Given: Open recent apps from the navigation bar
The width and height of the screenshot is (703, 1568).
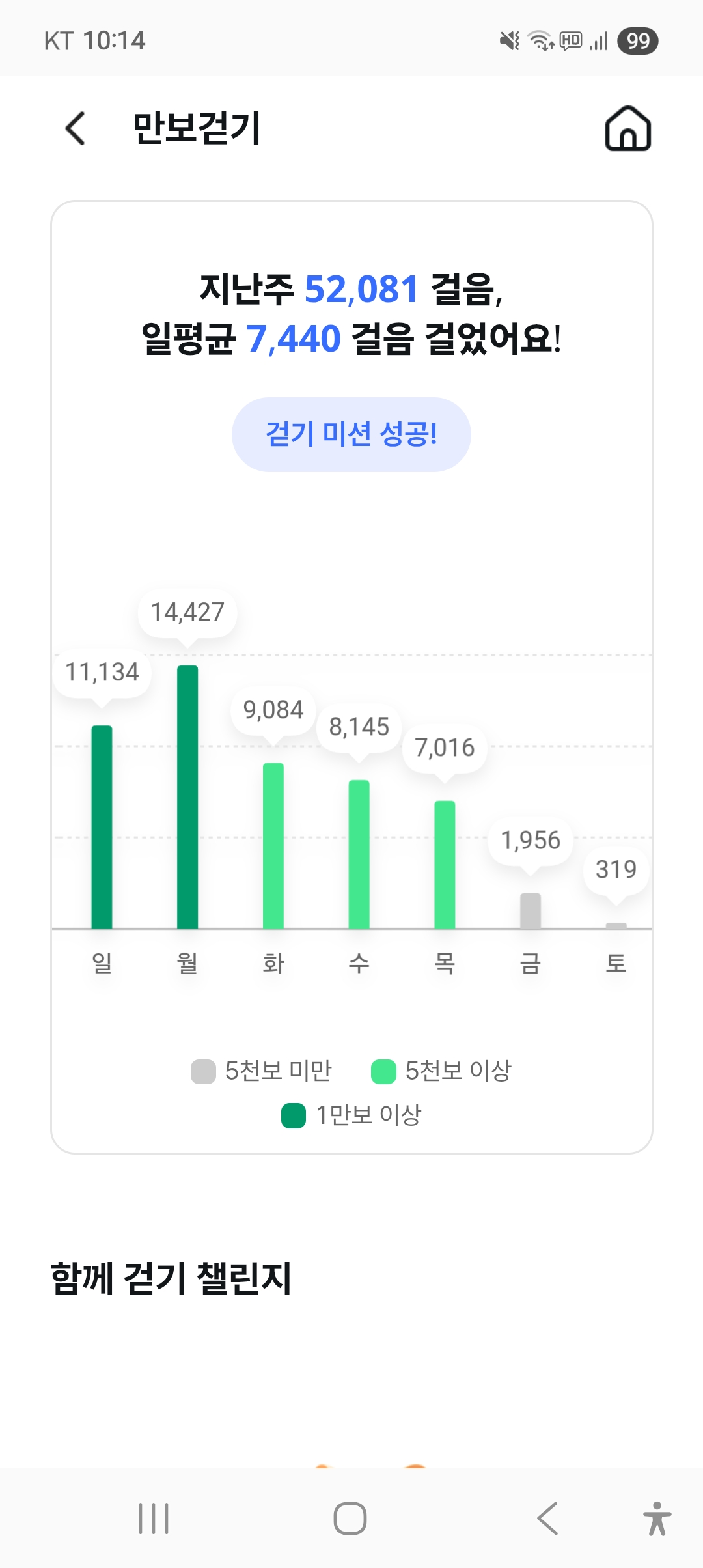Looking at the screenshot, I should (x=154, y=1519).
